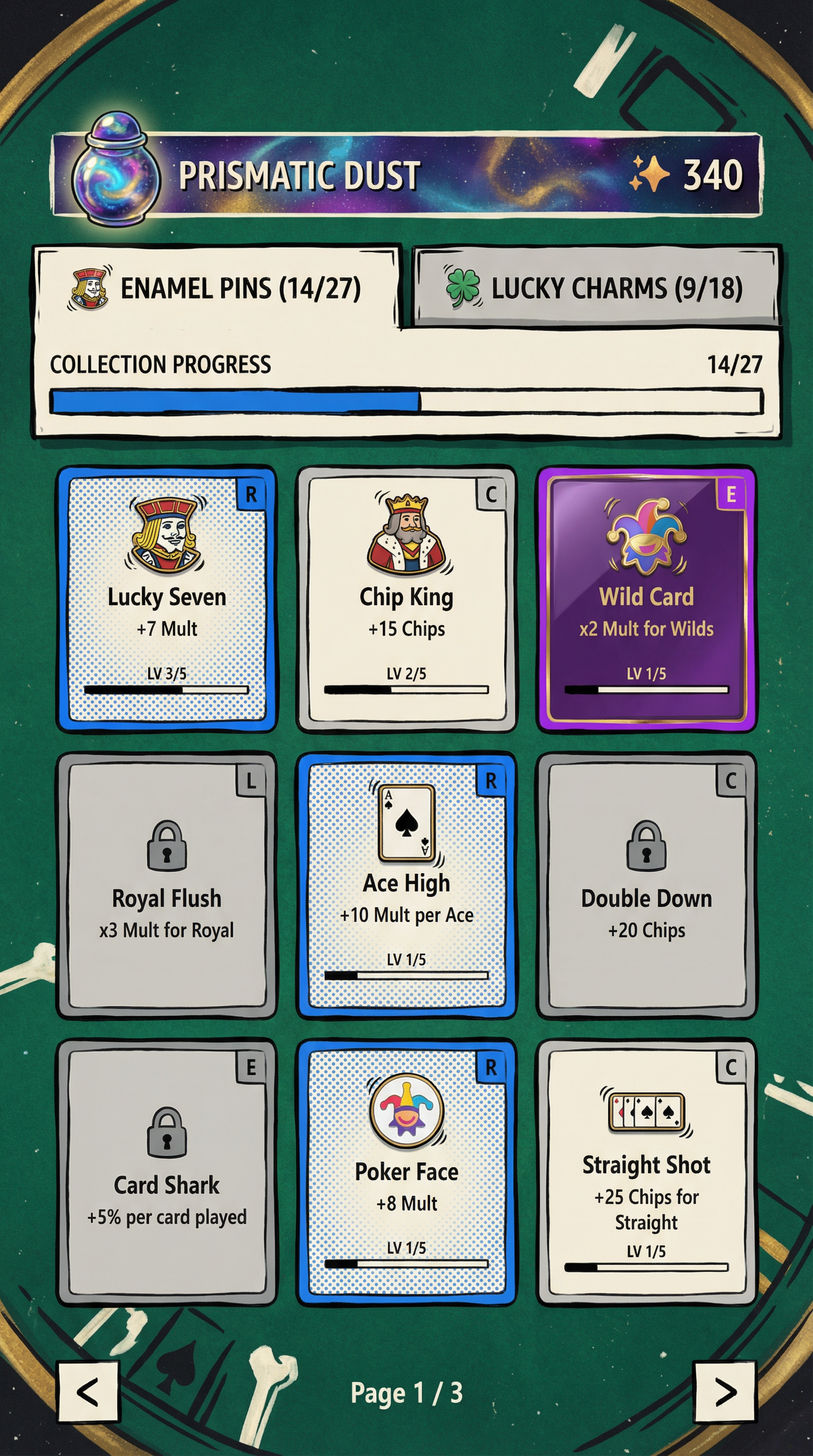Go to the next page of pins
Screen dimensions: 813x1456
click(x=724, y=1391)
